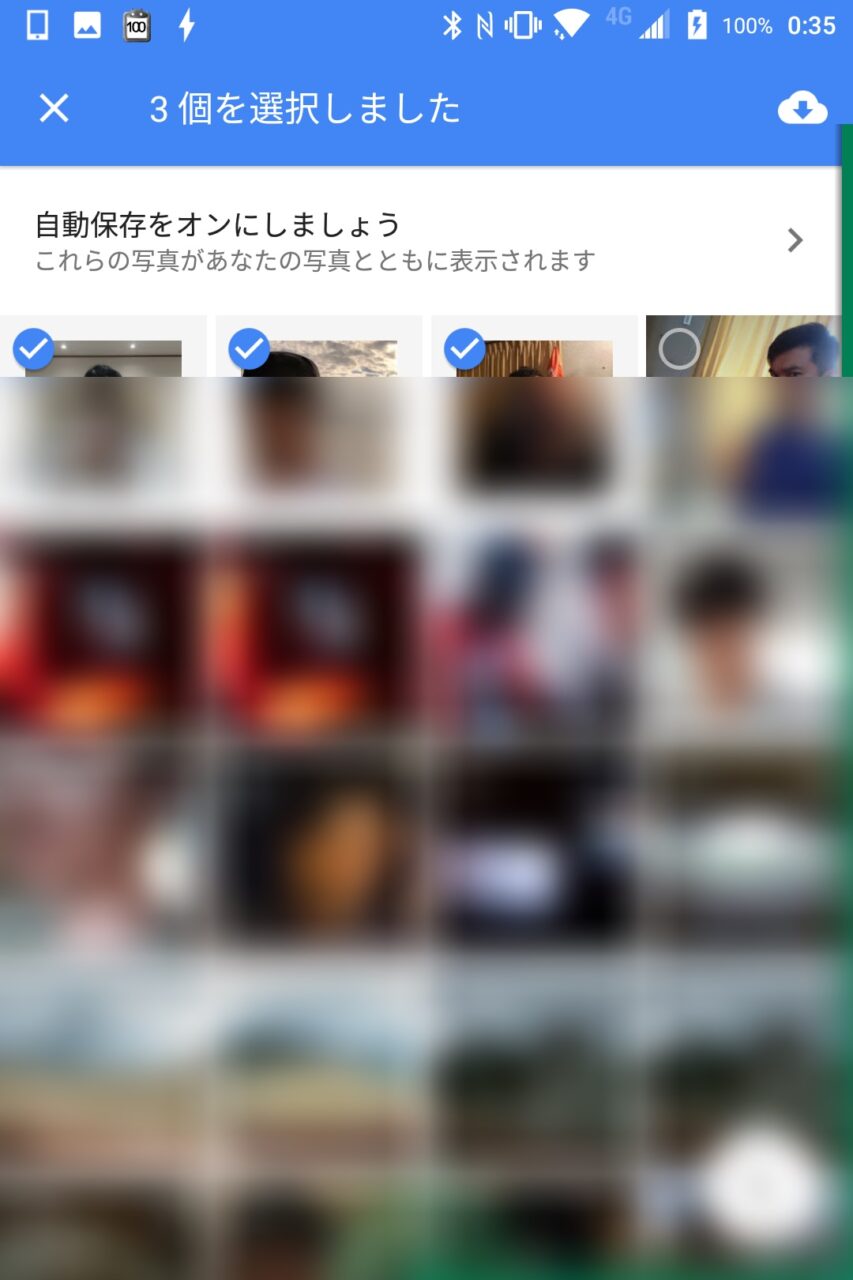Screen dimensions: 853x1280
Task: Deselect the third checked photo
Action: click(464, 349)
